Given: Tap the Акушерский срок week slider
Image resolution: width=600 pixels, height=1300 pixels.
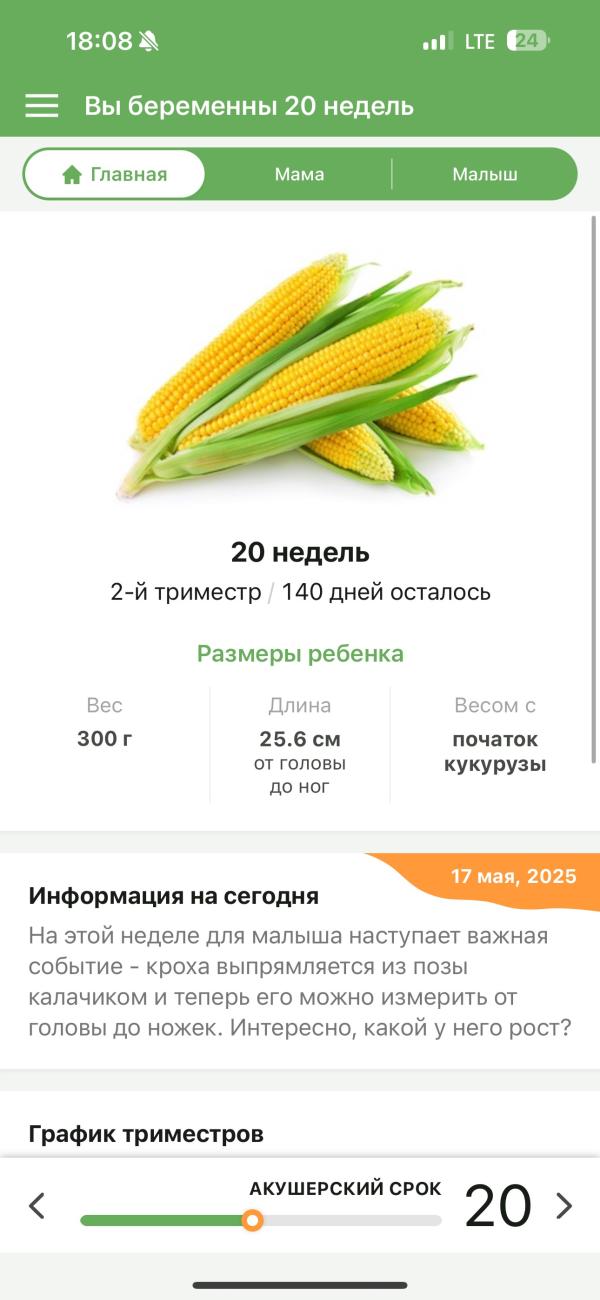Looking at the screenshot, I should (x=253, y=1221).
